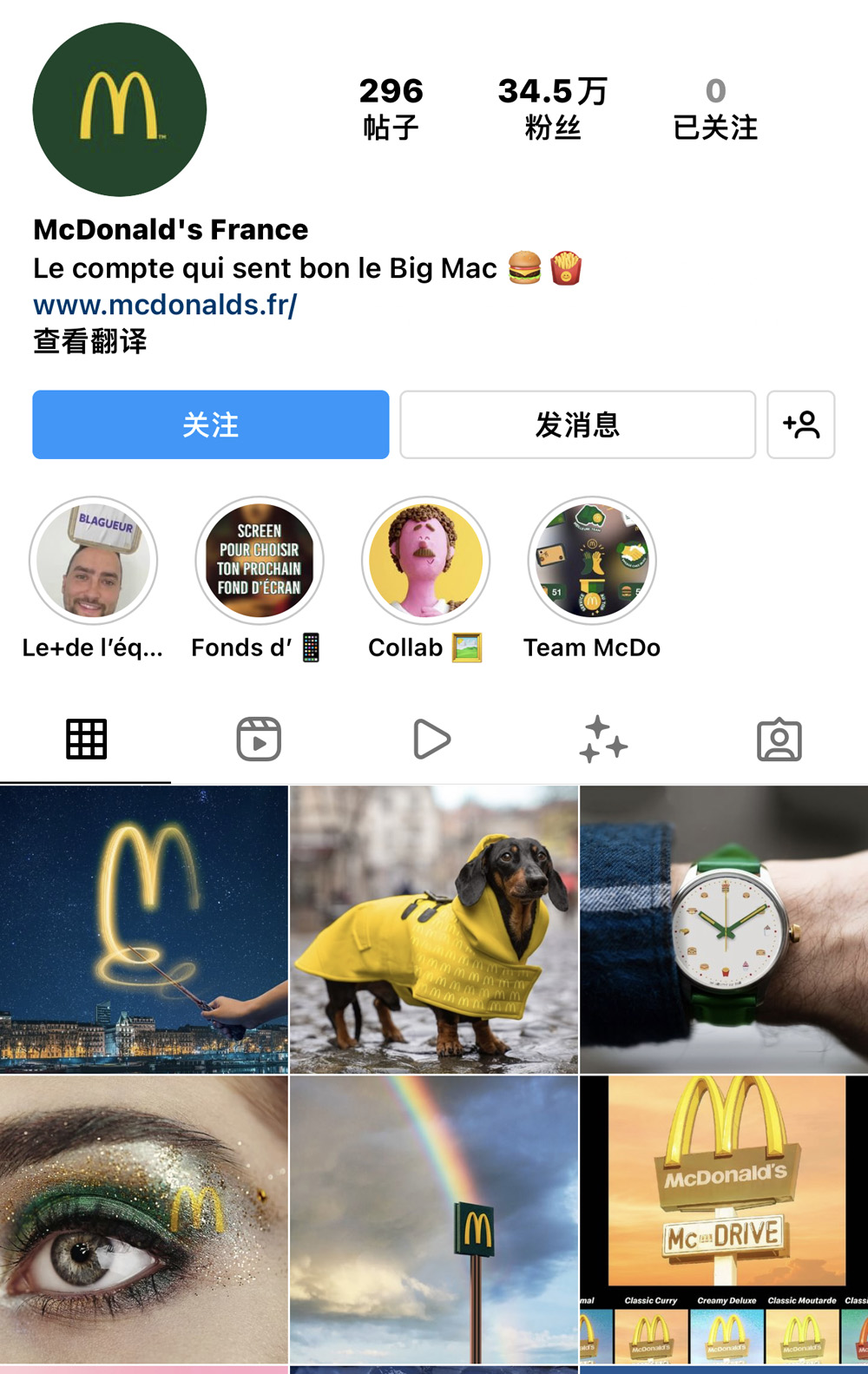Open the green strap wristwatch post
This screenshot has width=868, height=1374.
(x=724, y=930)
